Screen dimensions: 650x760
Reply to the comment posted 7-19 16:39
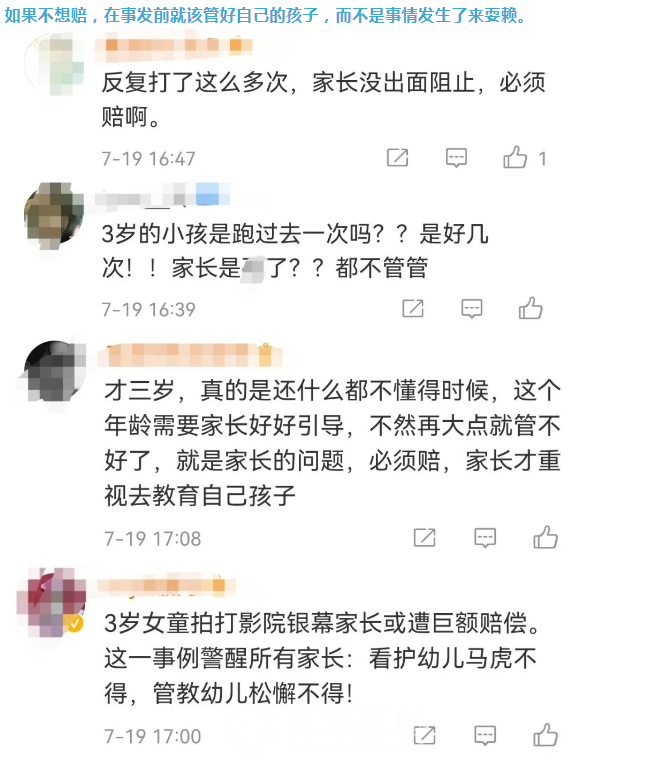tap(472, 309)
